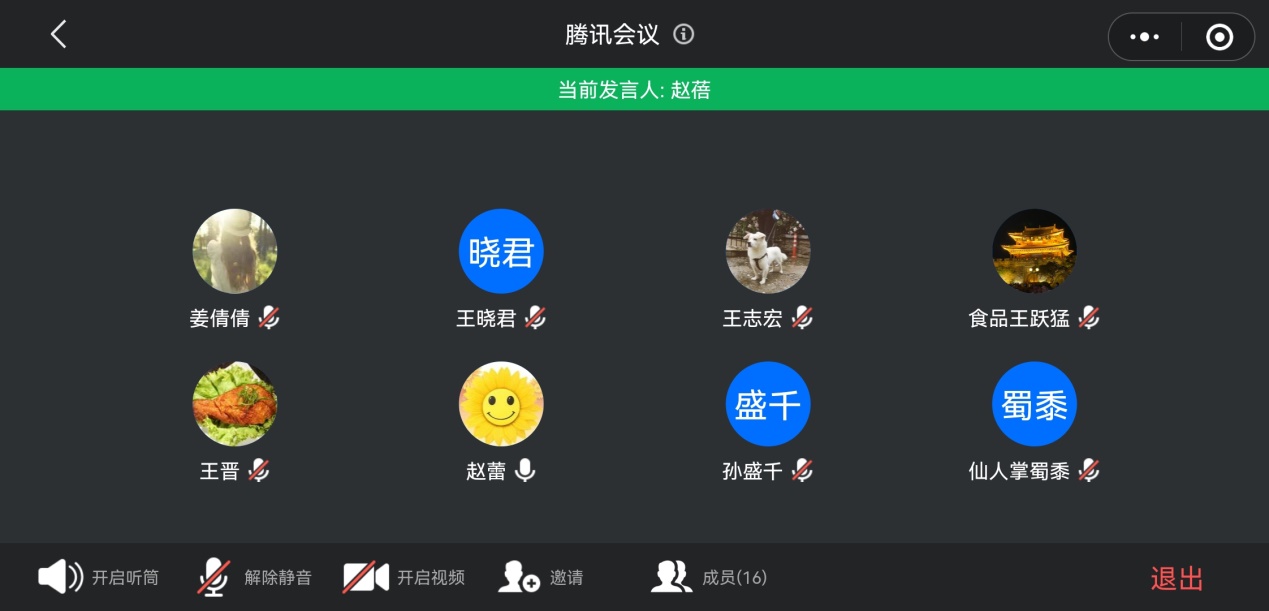
Task: Close the mini program via circle button
Action: (1219, 37)
